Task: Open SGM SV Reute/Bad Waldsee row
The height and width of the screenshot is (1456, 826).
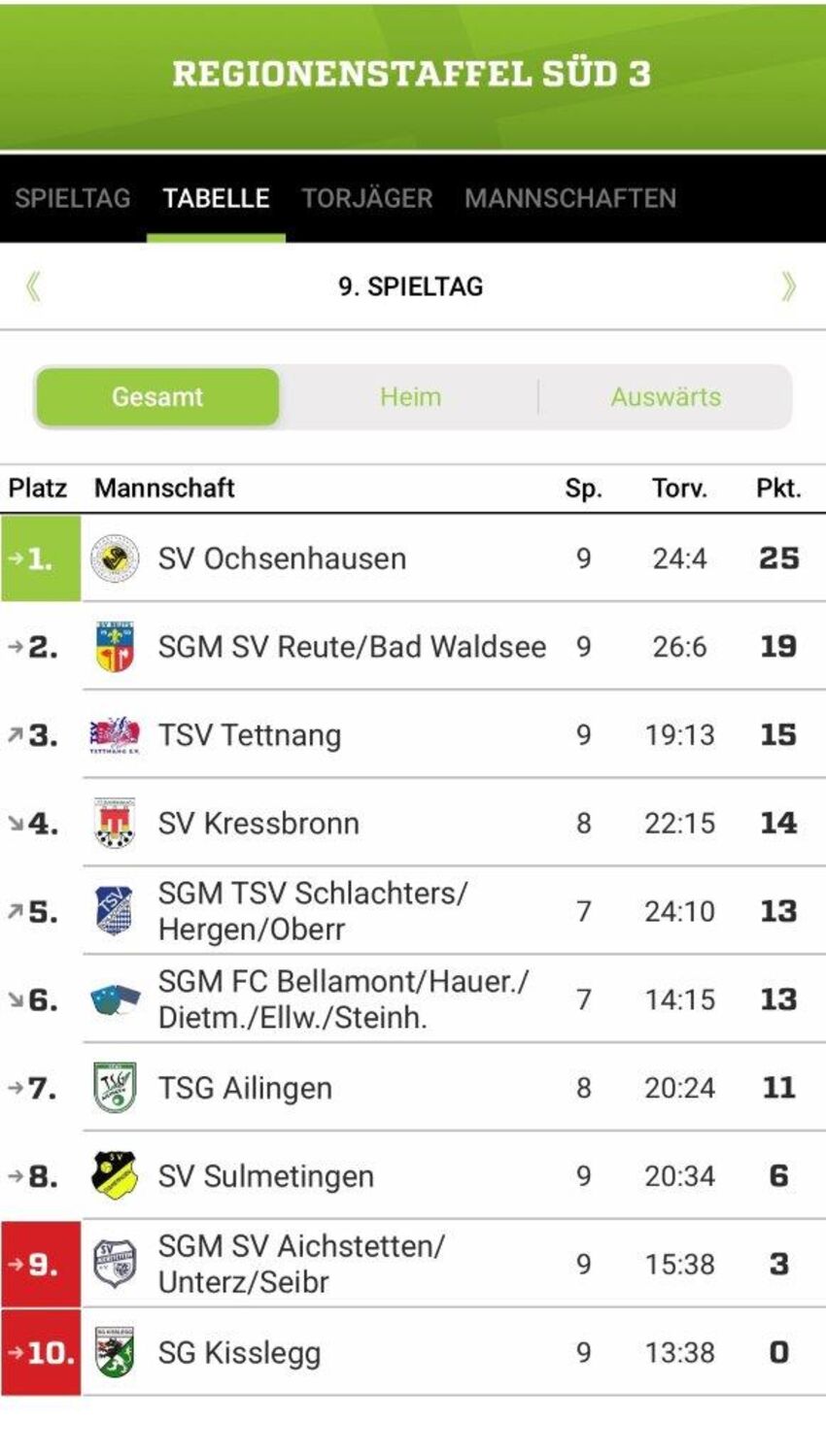Action: coord(352,647)
